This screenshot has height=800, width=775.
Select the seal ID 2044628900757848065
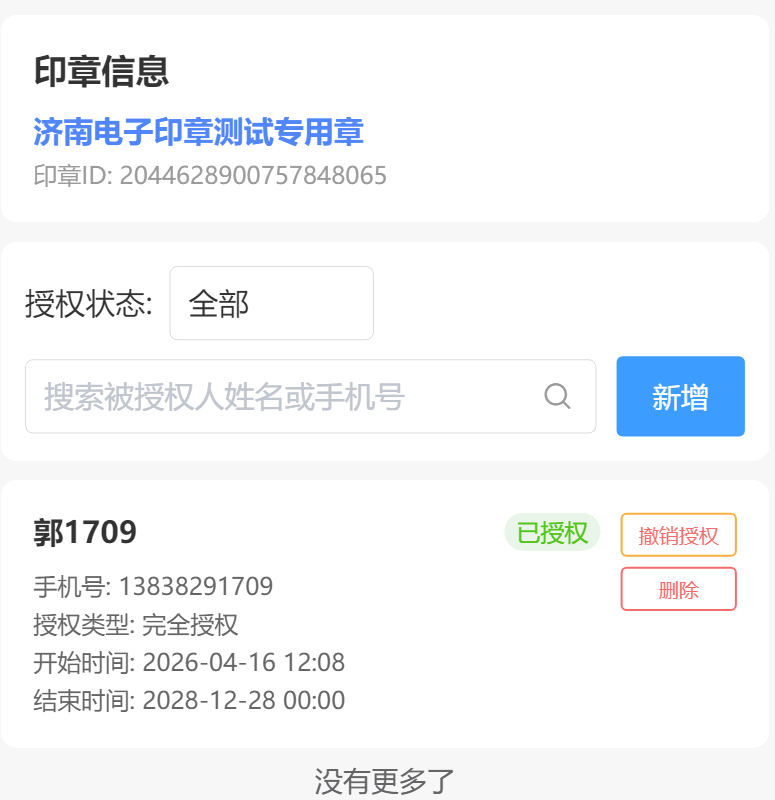pos(209,175)
